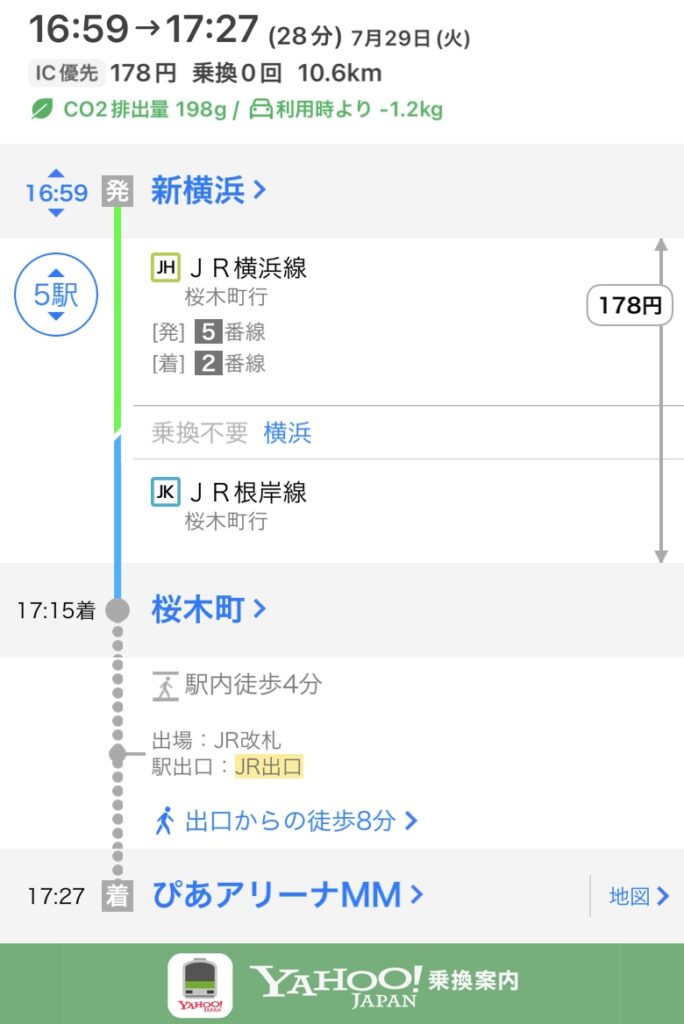
Task: Open the 地図 map link
Action: click(638, 896)
